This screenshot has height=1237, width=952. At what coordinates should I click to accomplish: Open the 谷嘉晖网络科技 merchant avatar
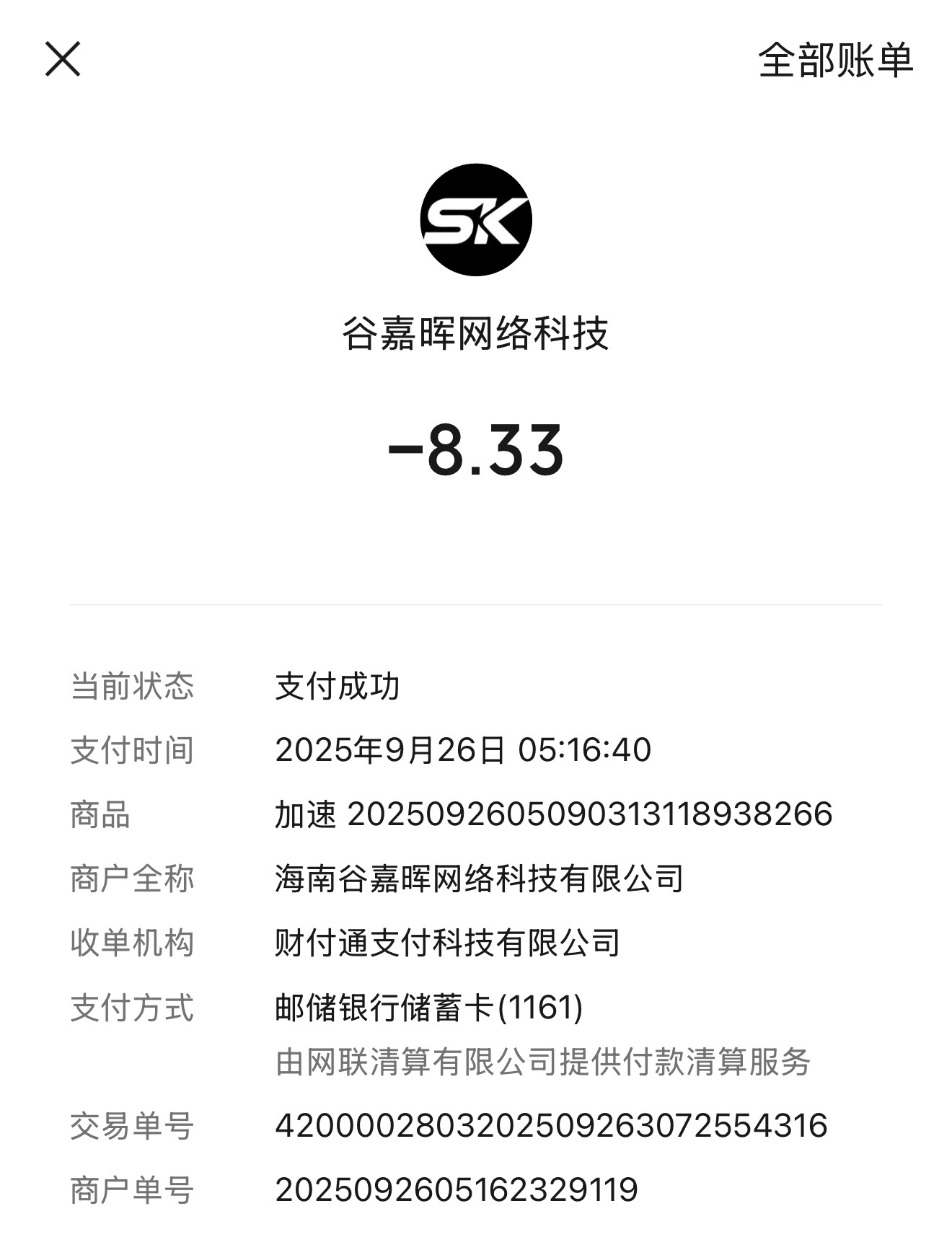pyautogui.click(x=476, y=219)
